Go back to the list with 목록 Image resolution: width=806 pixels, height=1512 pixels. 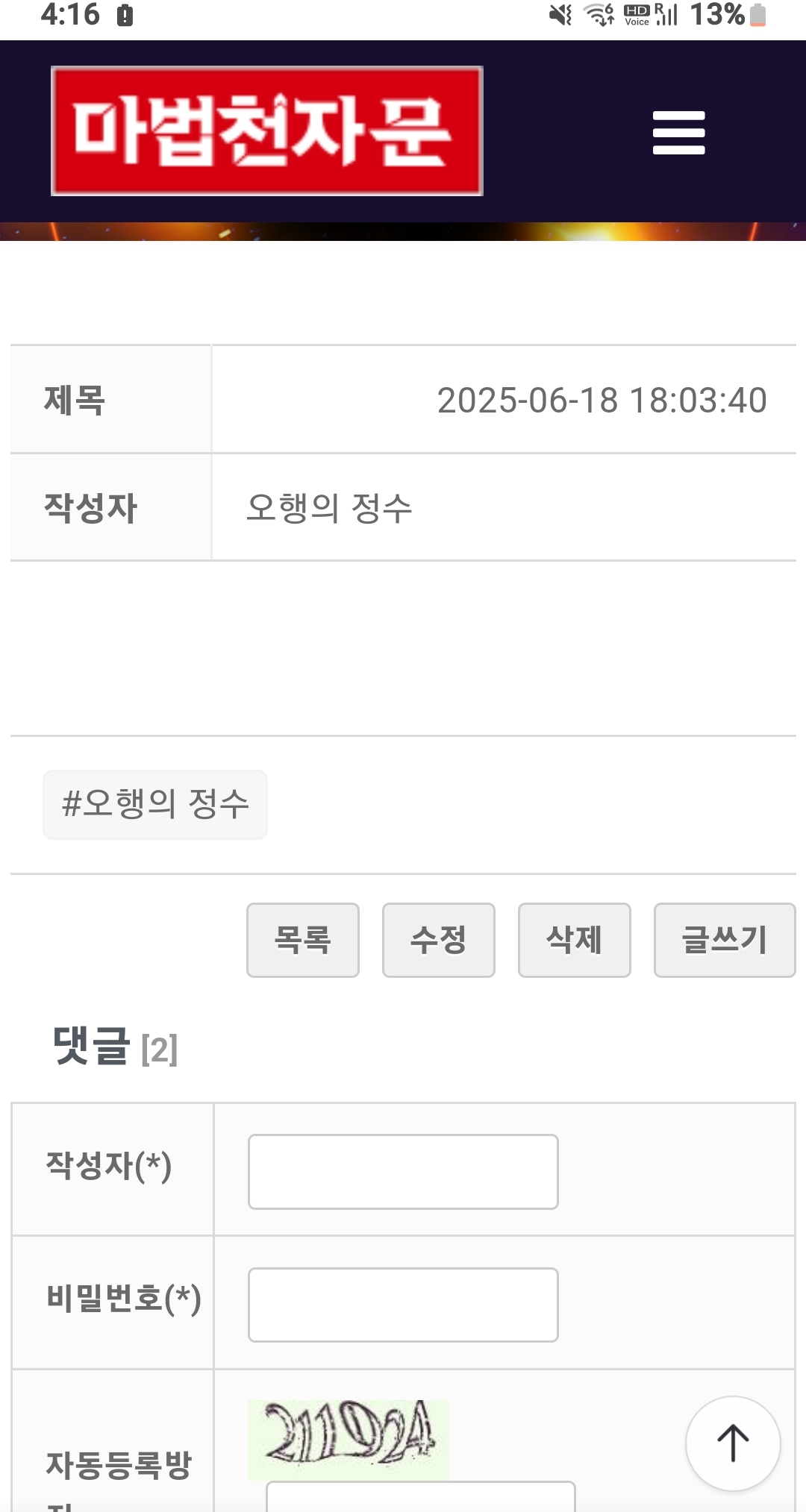click(x=302, y=939)
